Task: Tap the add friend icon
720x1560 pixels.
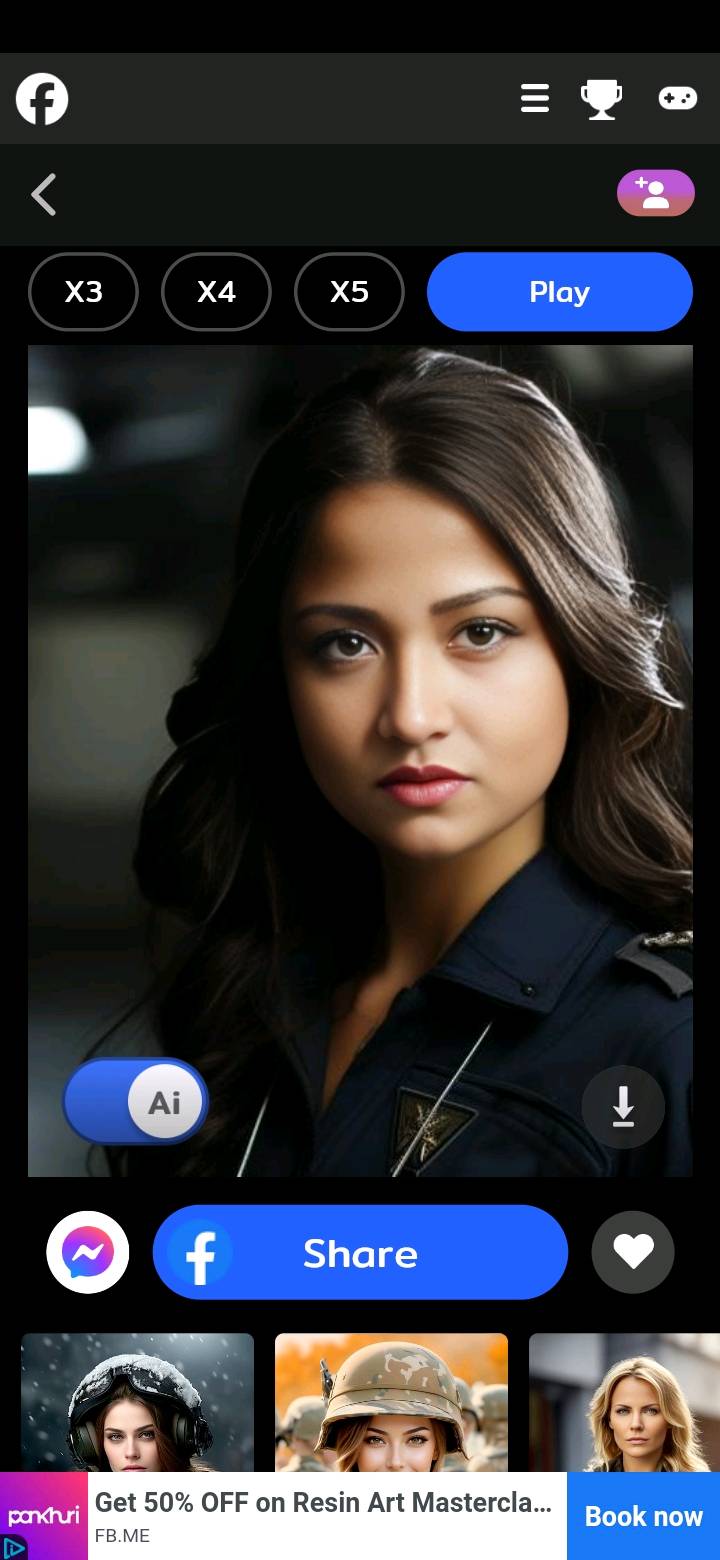Action: coord(656,193)
